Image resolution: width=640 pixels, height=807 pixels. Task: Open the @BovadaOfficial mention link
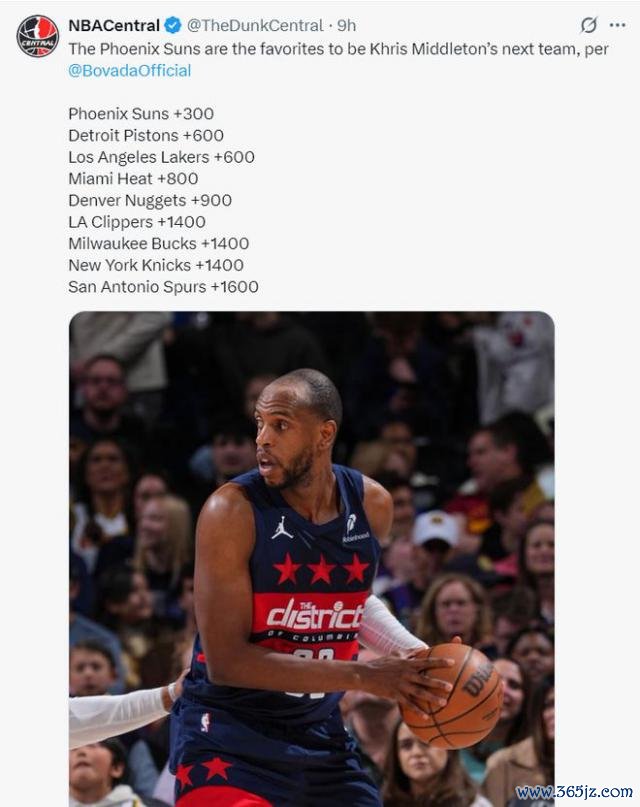(129, 70)
